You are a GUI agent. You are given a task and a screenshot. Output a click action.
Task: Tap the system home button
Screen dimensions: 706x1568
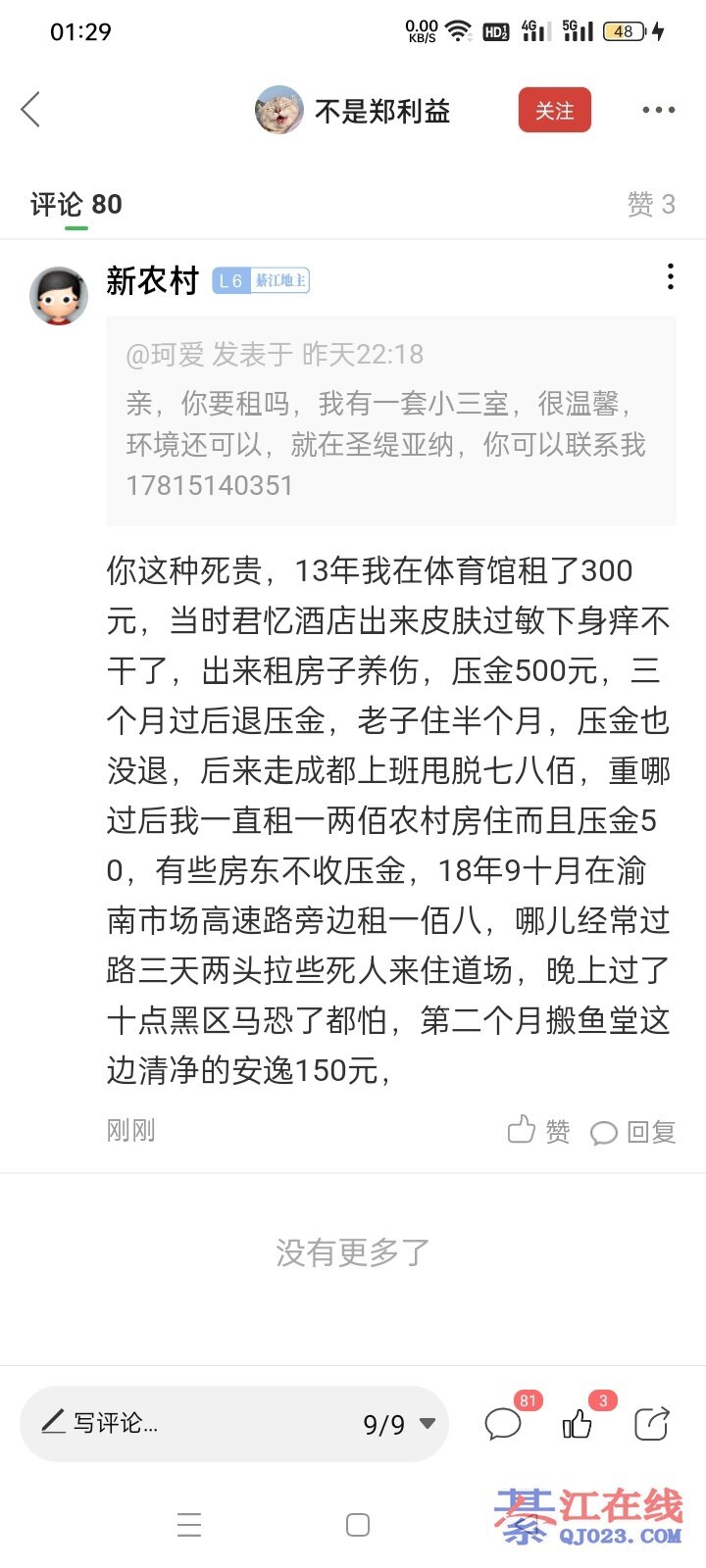tap(358, 1525)
